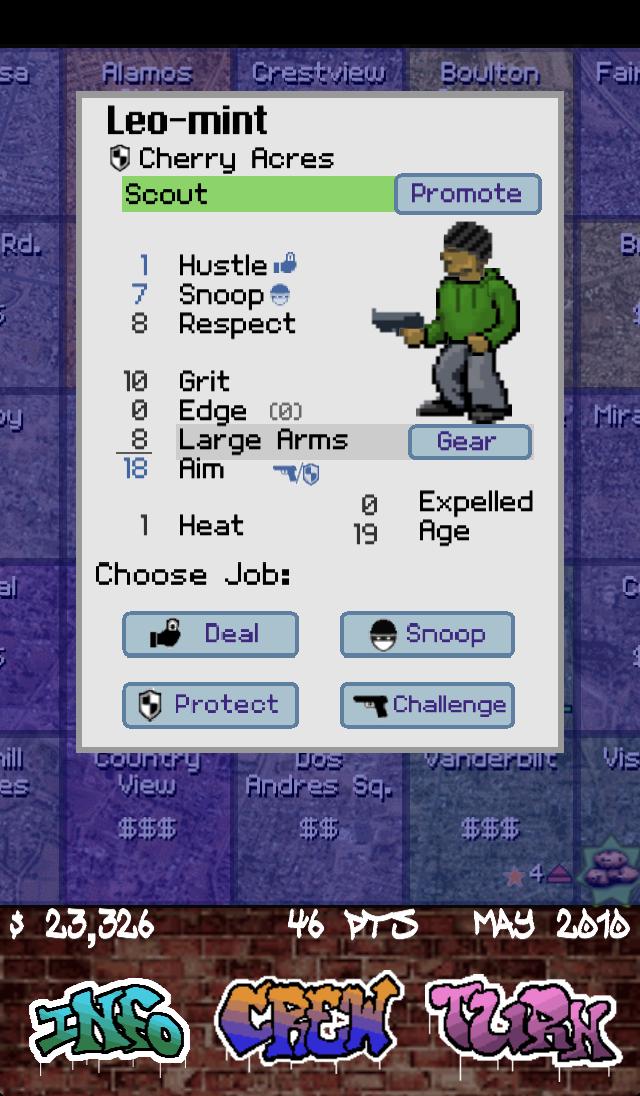Choose the Snoop job
The width and height of the screenshot is (640, 1096).
click(427, 634)
